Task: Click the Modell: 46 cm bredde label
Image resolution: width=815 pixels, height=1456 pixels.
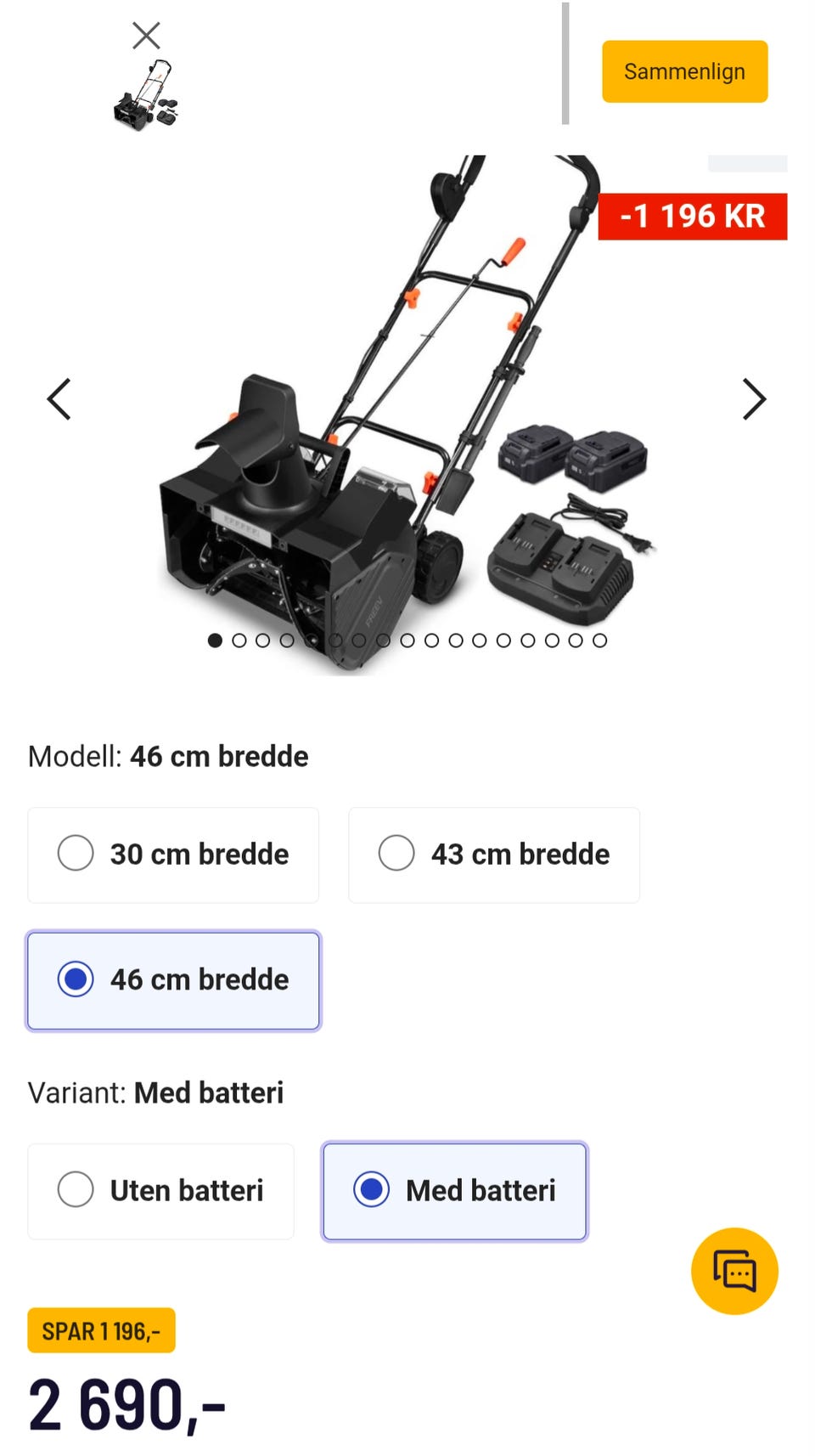Action: (167, 756)
